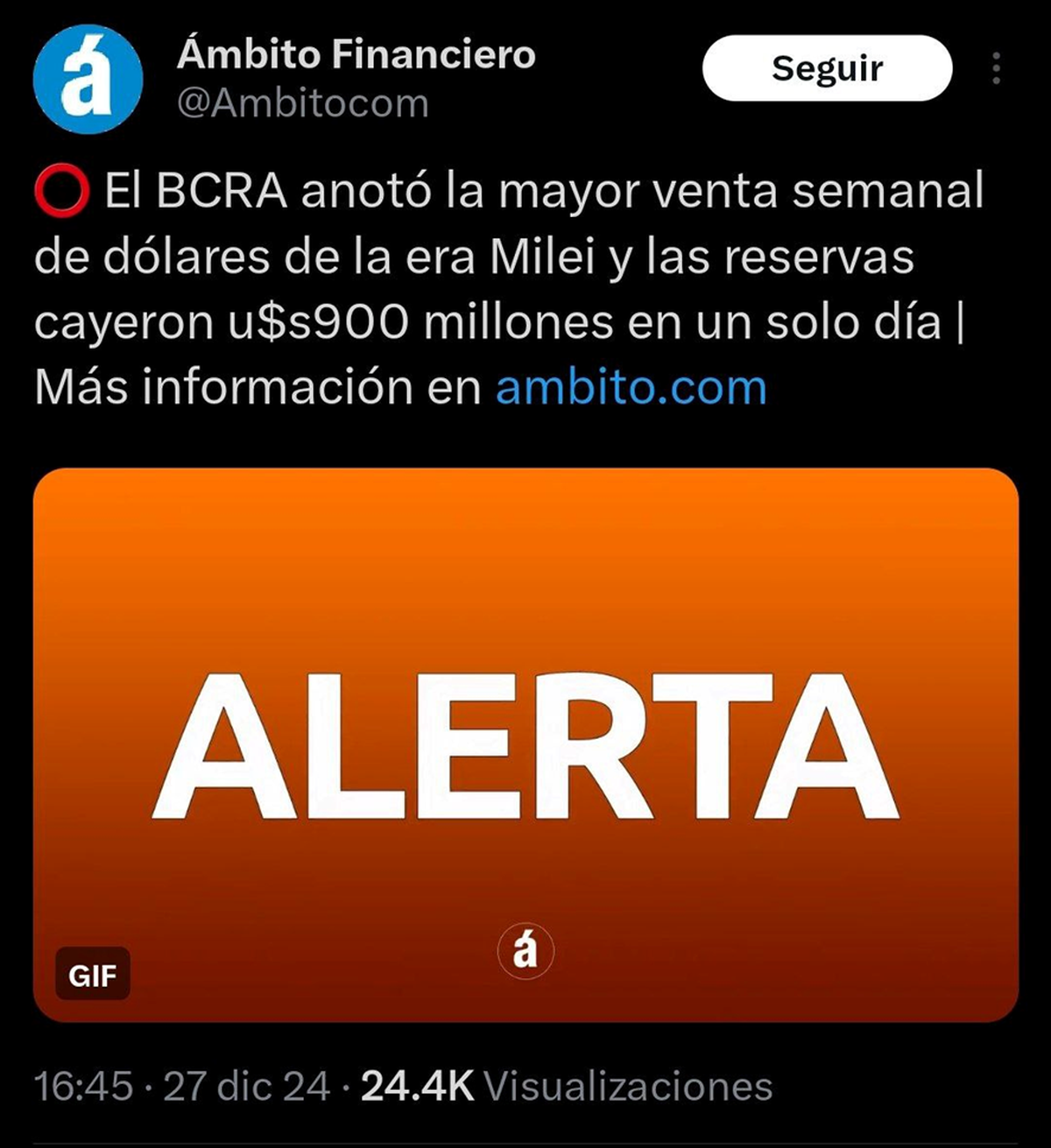The height and width of the screenshot is (1148, 1051).
Task: Open Ámbito Financiero profile avatar
Action: click(x=87, y=80)
